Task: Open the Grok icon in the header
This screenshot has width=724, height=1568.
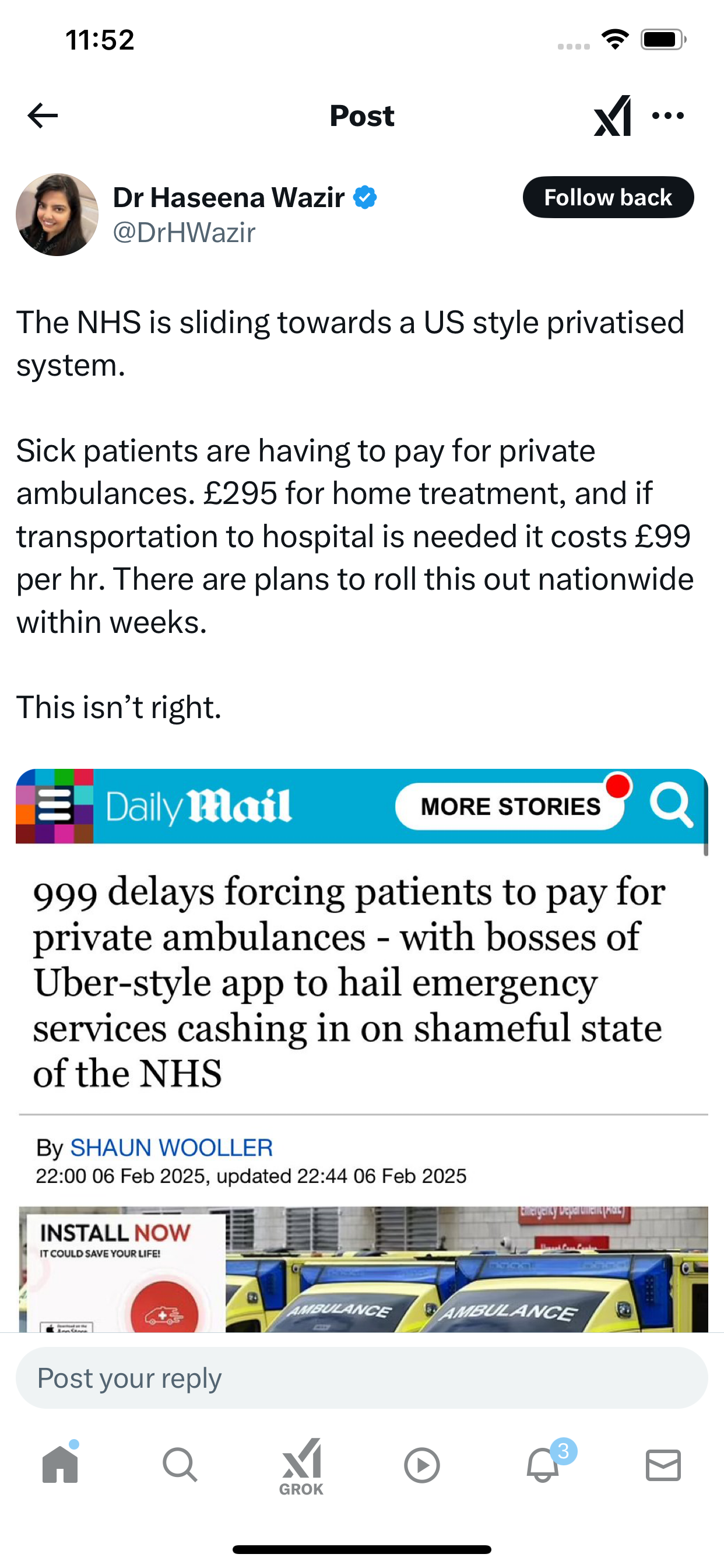Action: 612,116
